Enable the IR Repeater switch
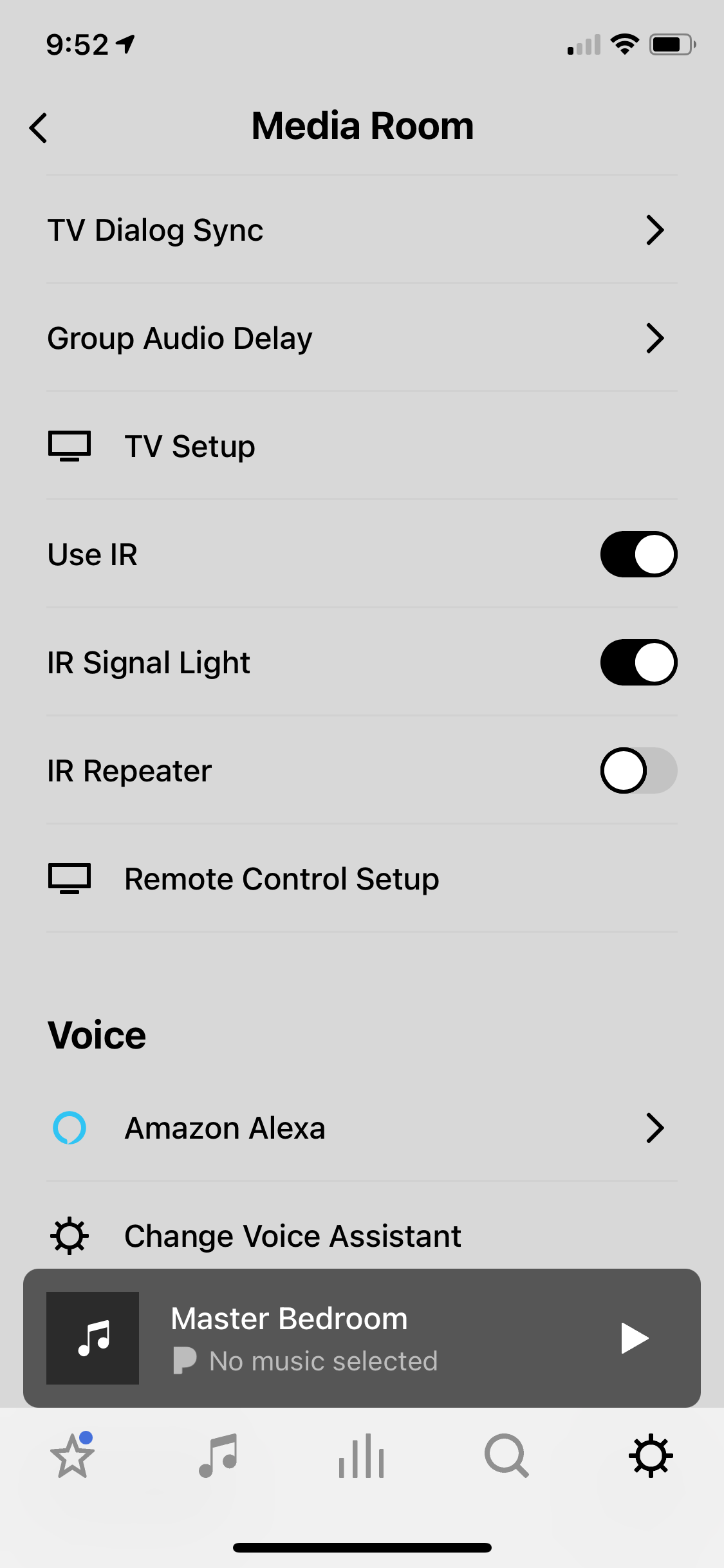 pos(638,770)
